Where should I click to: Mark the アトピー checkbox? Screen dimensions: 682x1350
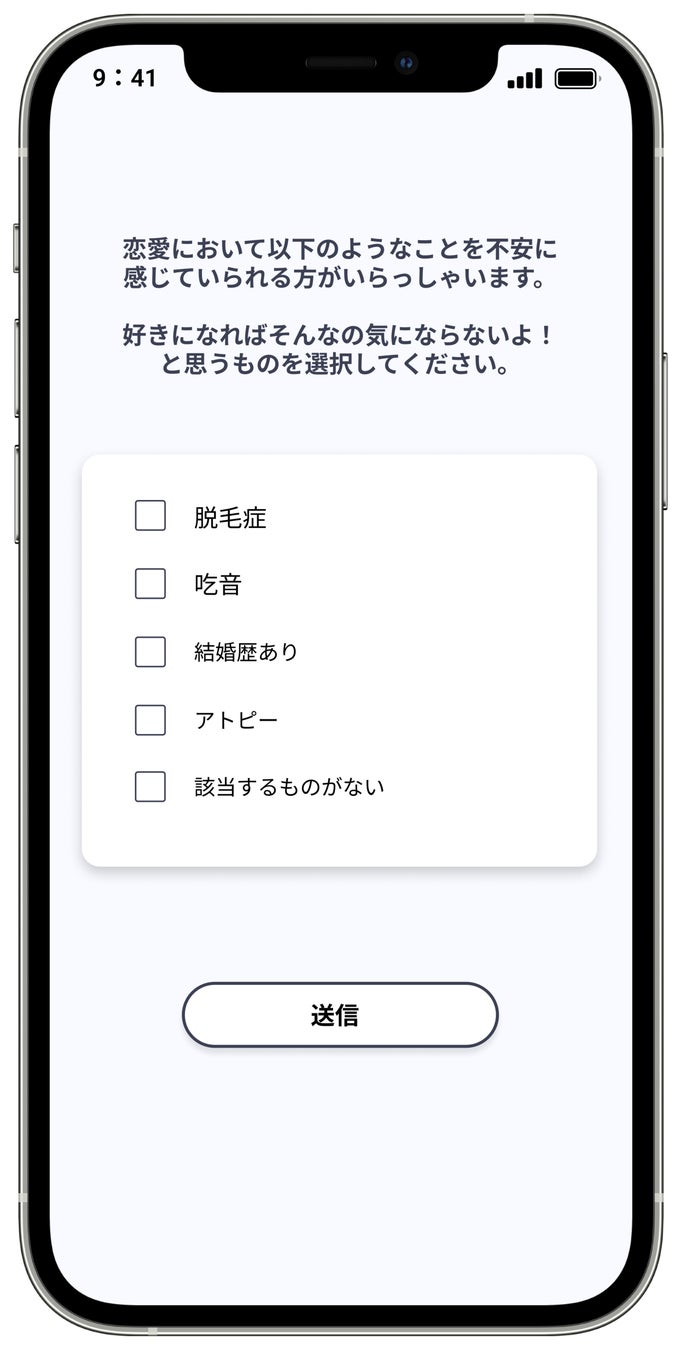150,720
